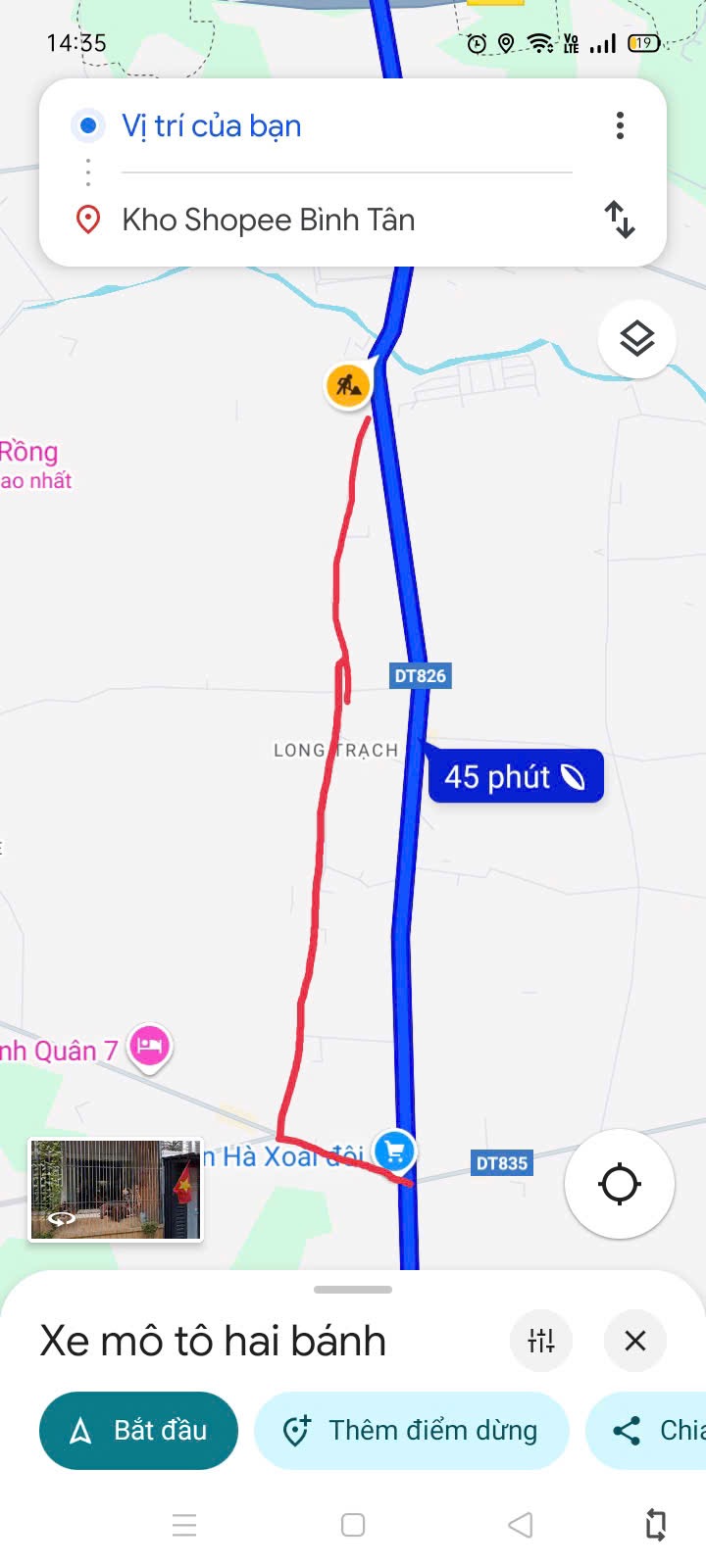
Task: Swap start and destination points
Action: 620,220
